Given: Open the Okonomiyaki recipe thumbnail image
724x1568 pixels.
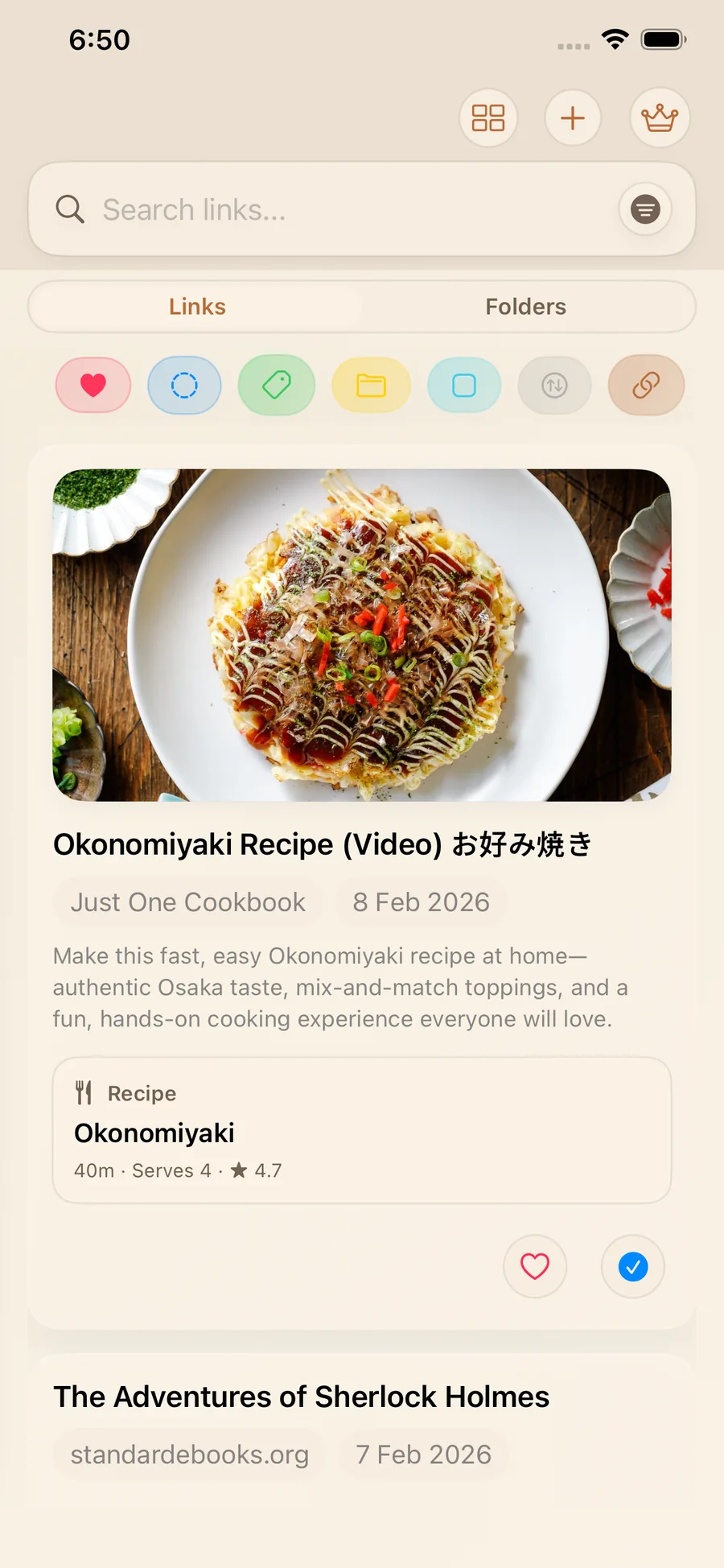Looking at the screenshot, I should coord(361,634).
